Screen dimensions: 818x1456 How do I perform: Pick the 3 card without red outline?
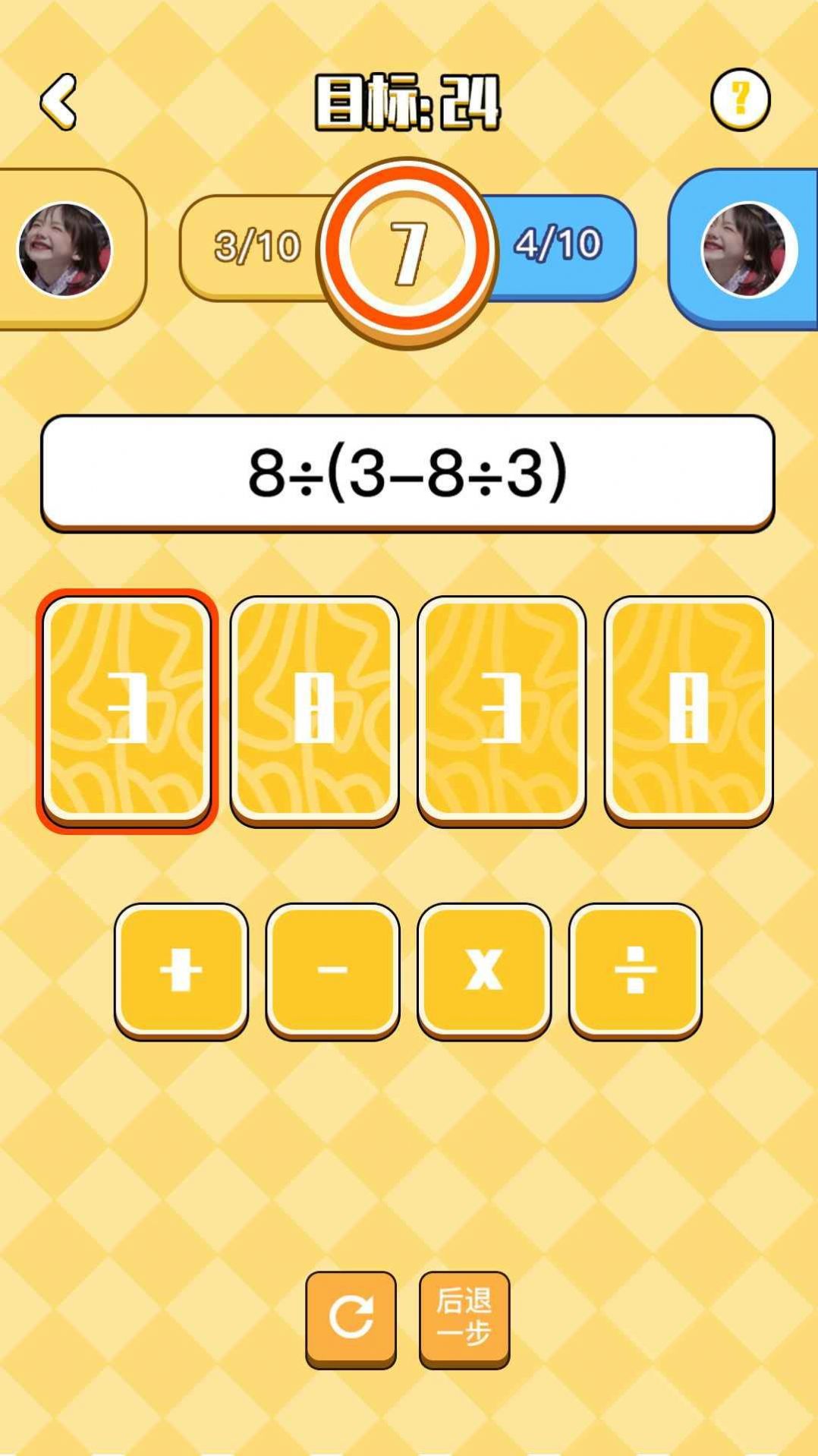pyautogui.click(x=502, y=711)
